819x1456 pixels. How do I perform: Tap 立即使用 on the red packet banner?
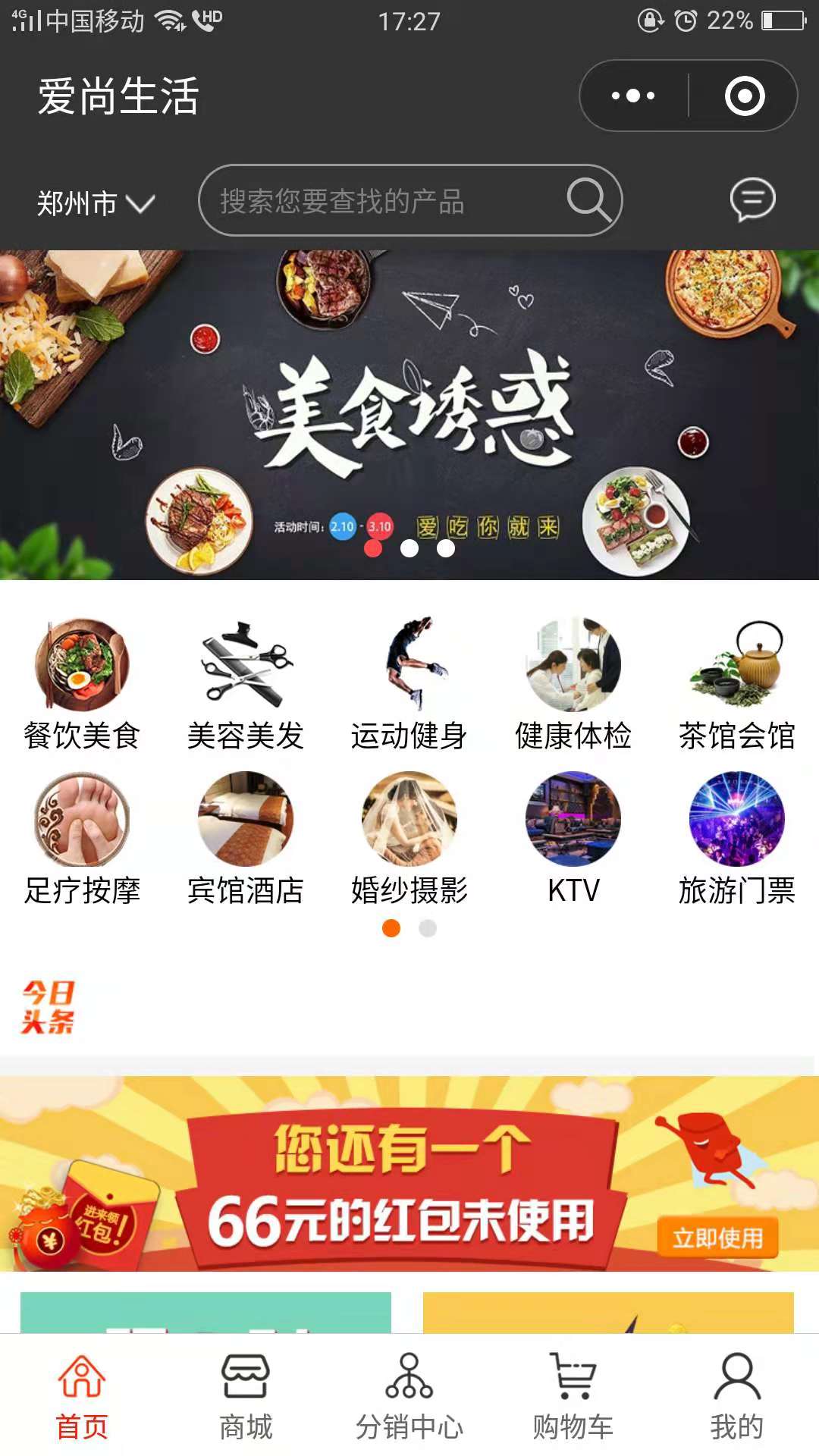[717, 1238]
